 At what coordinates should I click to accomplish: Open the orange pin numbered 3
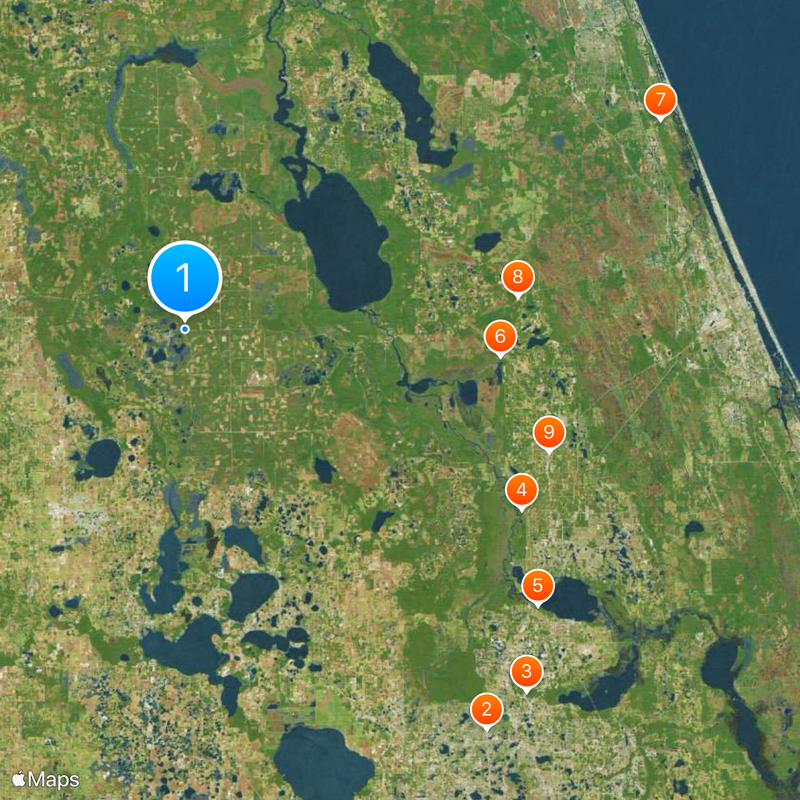pyautogui.click(x=527, y=672)
